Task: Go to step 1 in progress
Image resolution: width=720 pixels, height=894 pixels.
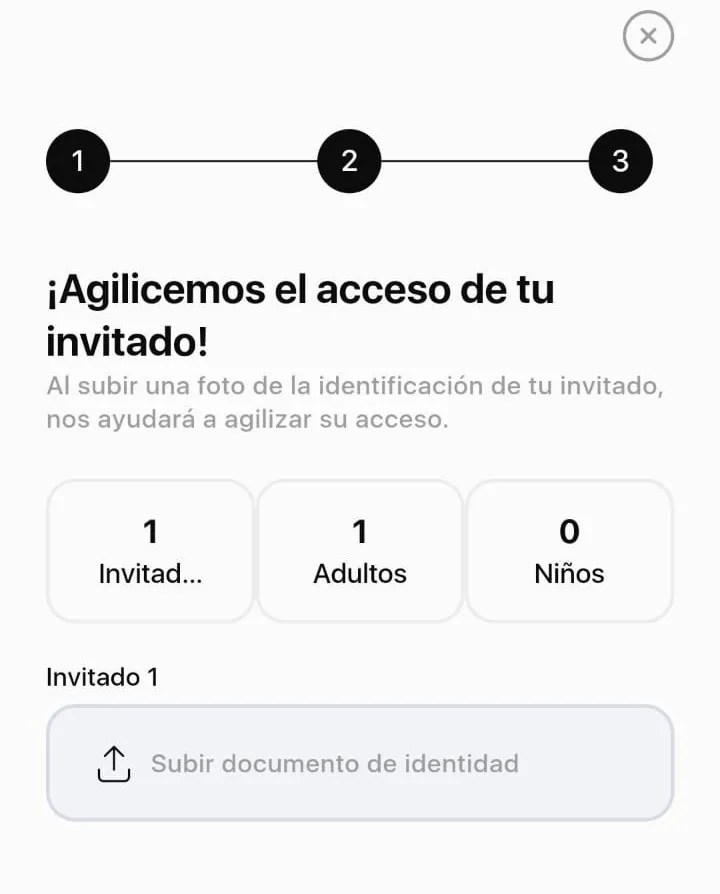Action: pos(78,161)
